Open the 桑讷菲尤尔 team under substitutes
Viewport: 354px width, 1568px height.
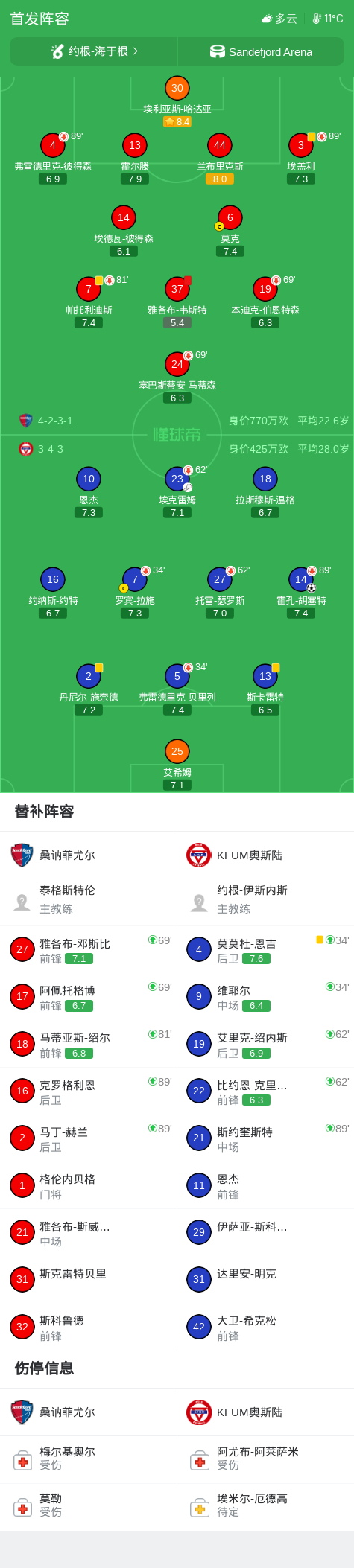(x=54, y=855)
